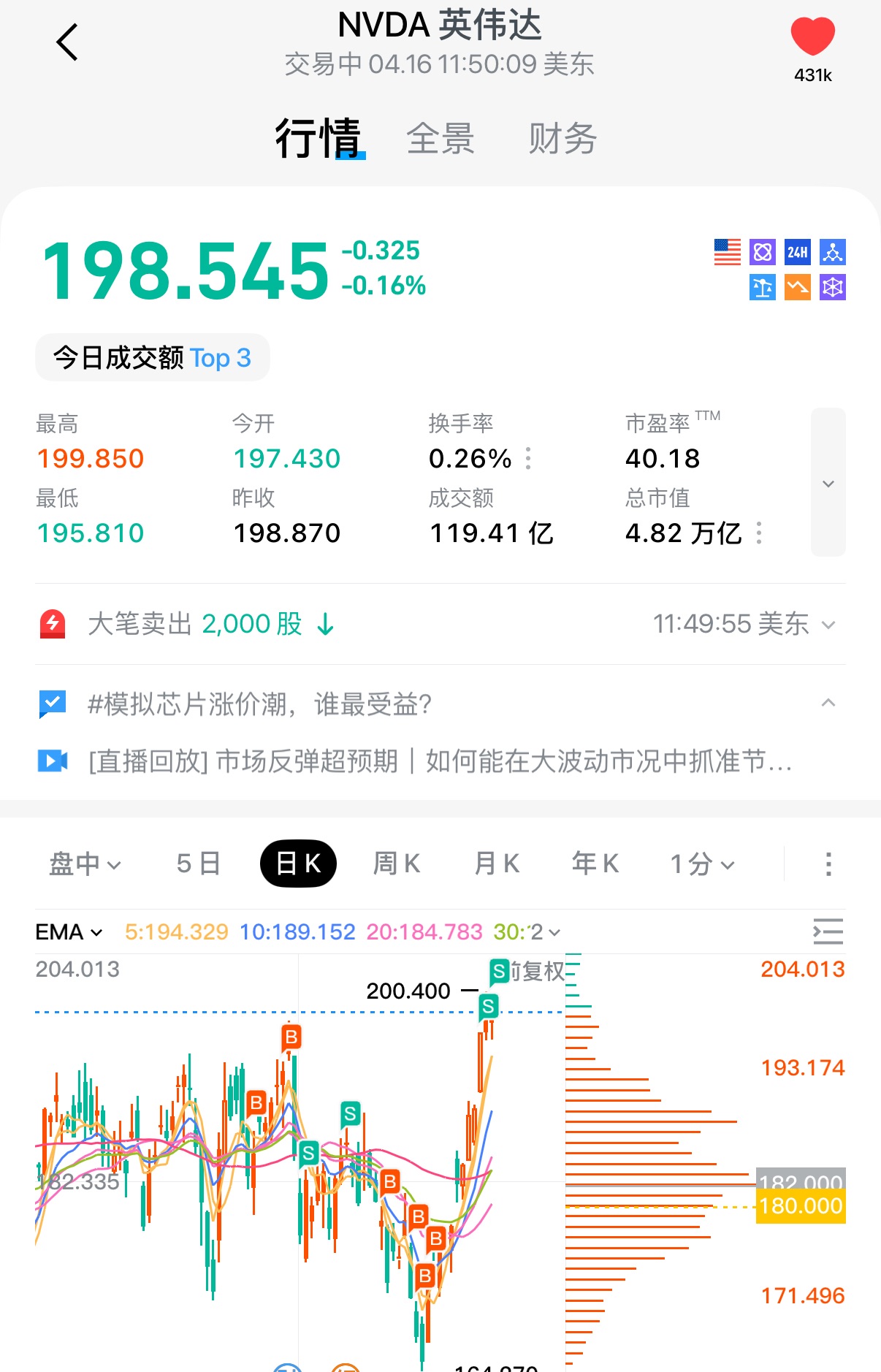881x1372 pixels.
Task: Tap the red heart favorite icon
Action: 812,37
